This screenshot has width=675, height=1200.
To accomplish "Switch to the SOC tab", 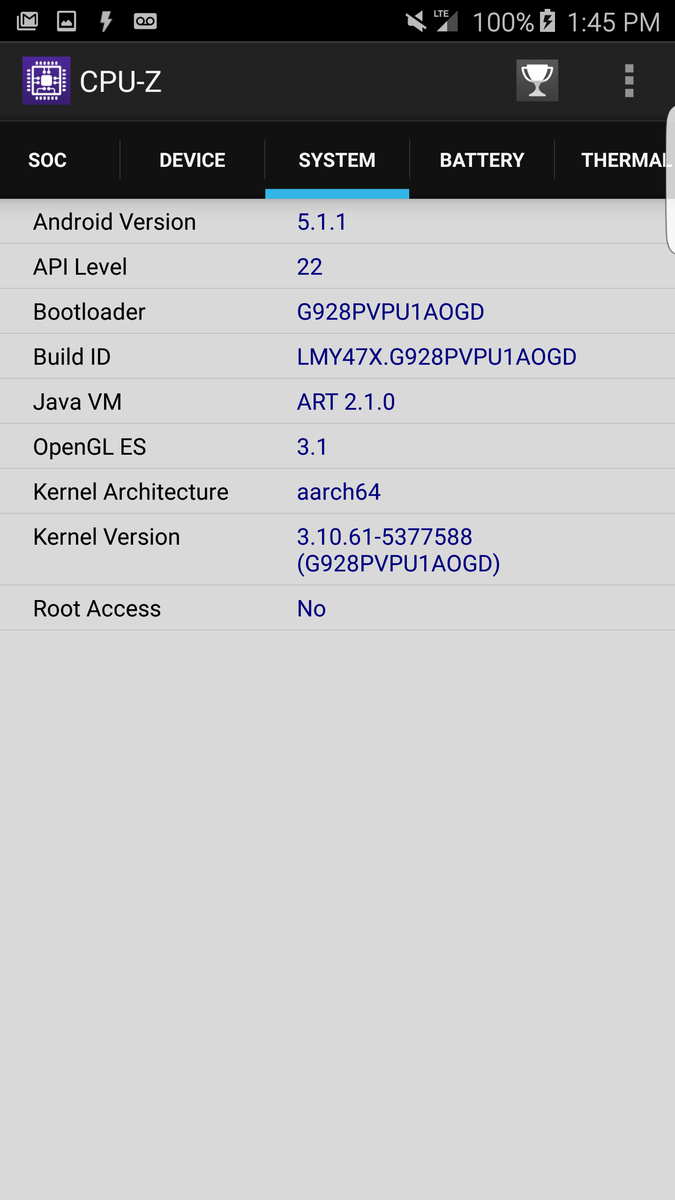I will click(x=48, y=160).
